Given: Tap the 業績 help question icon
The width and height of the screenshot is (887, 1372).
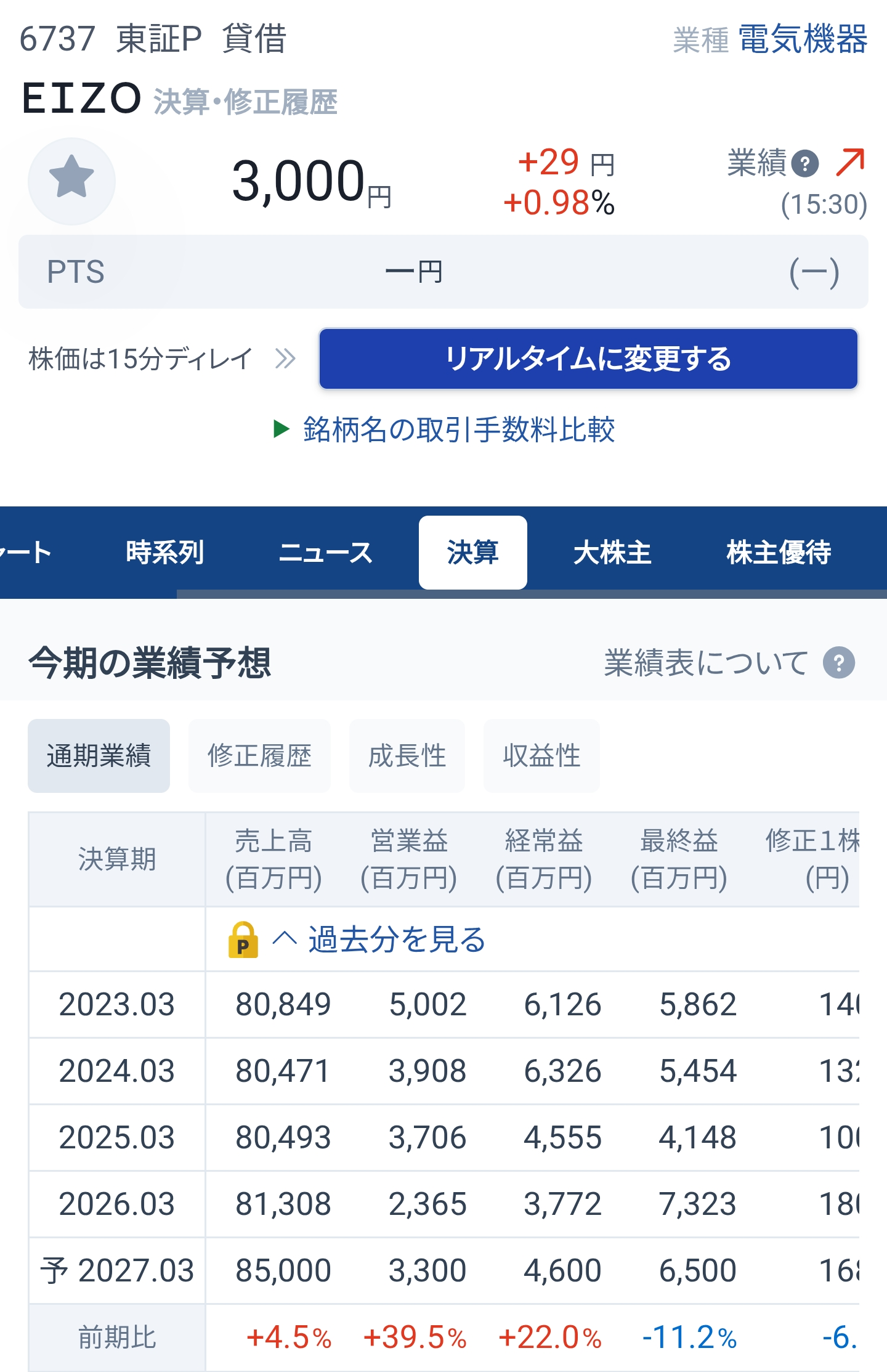Looking at the screenshot, I should [804, 164].
